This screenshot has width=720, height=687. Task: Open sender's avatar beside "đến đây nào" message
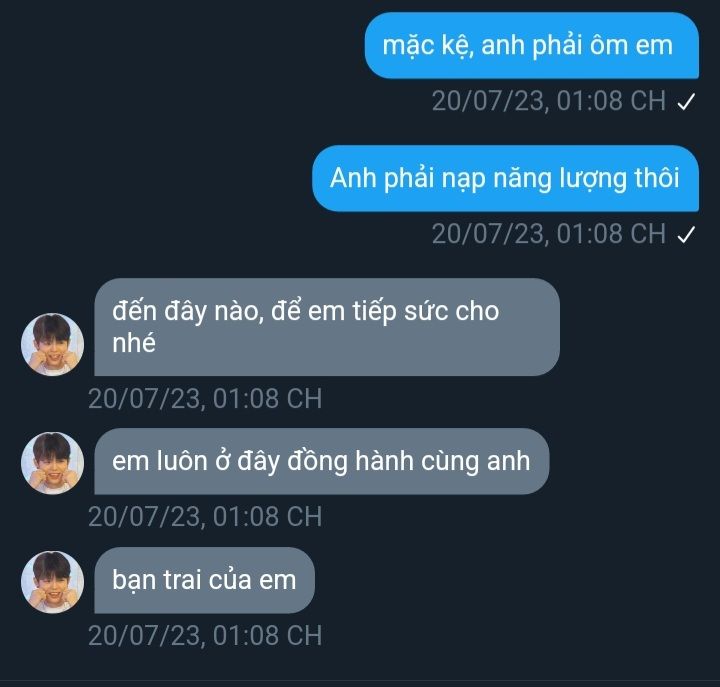point(52,345)
